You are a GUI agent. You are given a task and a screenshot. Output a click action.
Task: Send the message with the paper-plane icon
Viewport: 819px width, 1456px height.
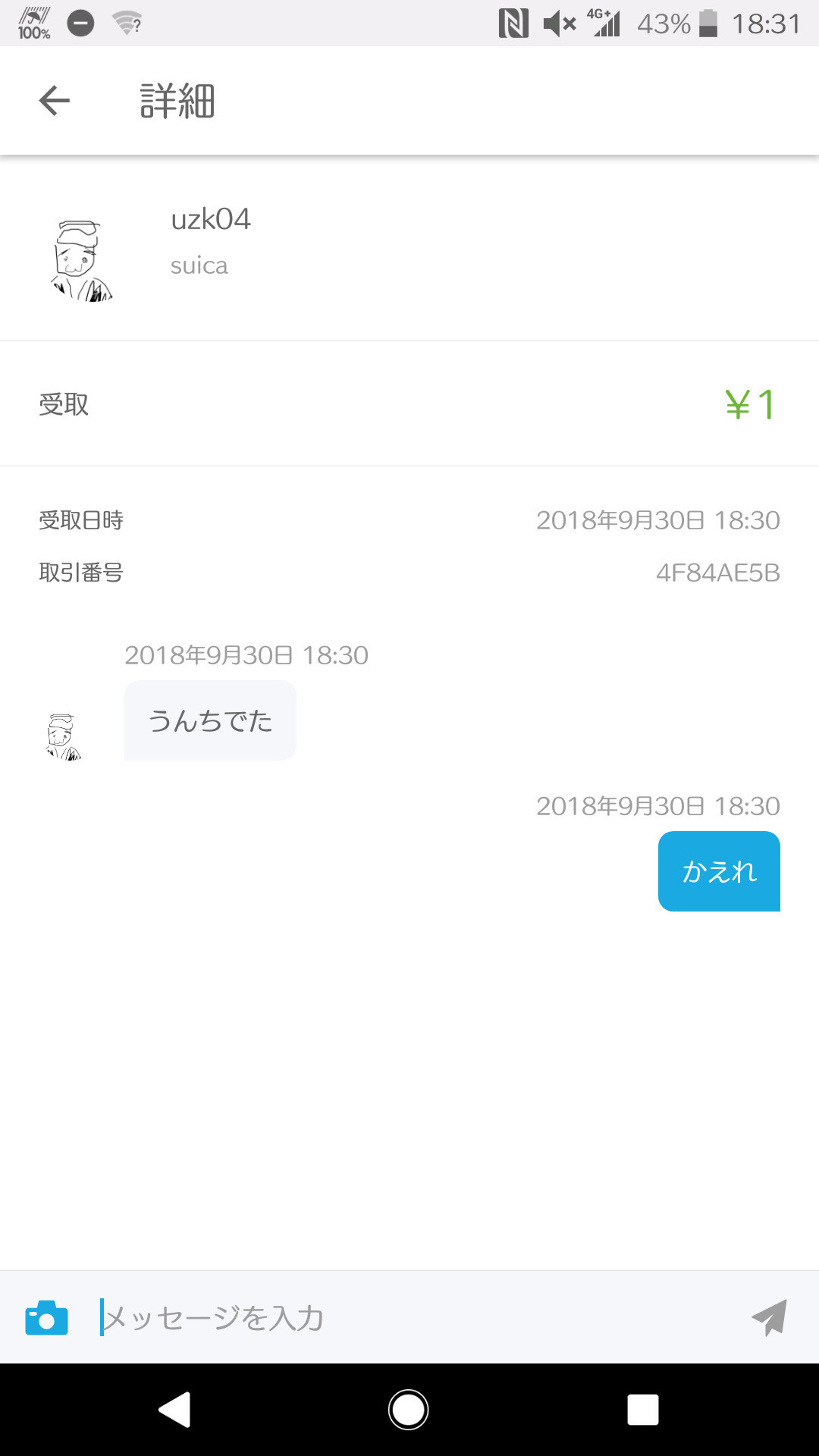click(769, 1318)
